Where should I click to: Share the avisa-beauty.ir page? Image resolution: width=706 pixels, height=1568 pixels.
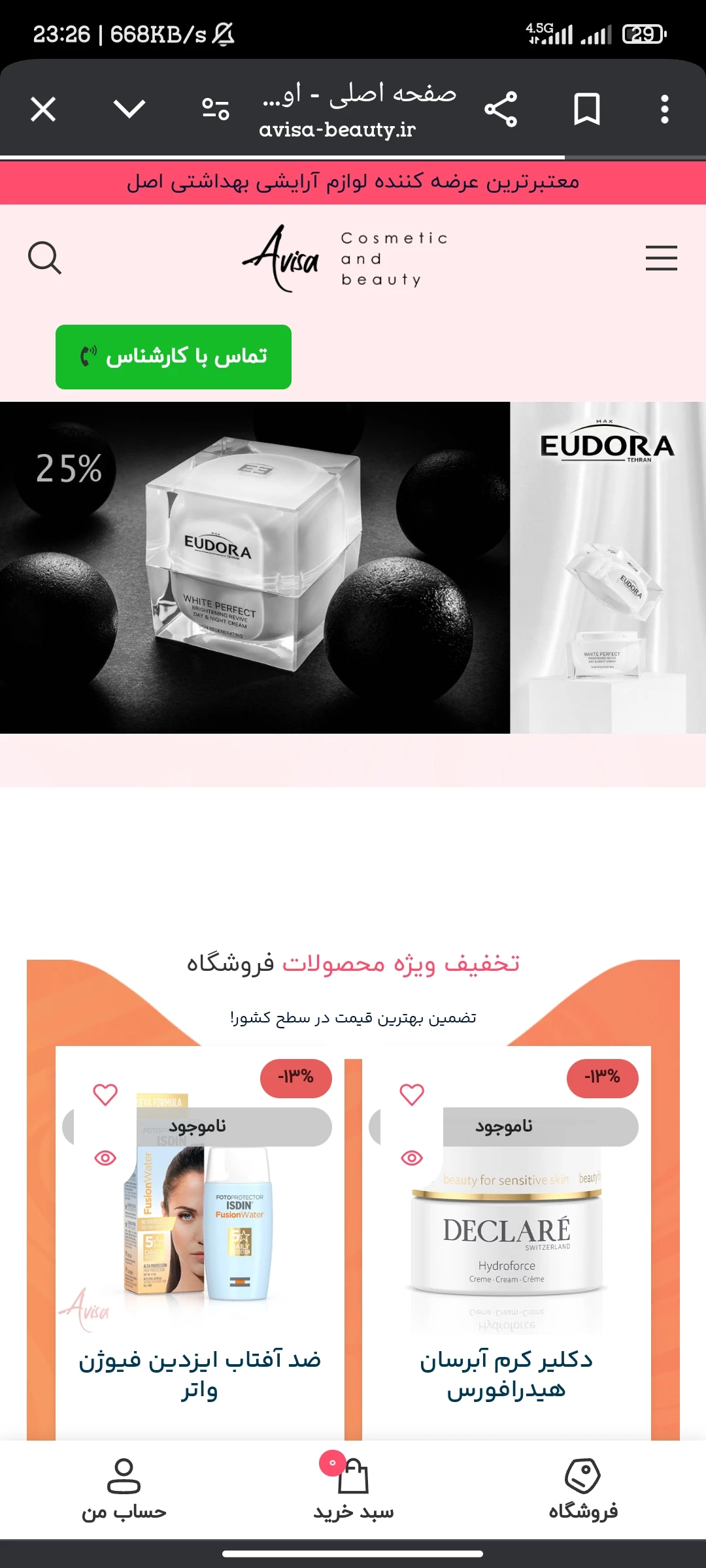click(501, 108)
